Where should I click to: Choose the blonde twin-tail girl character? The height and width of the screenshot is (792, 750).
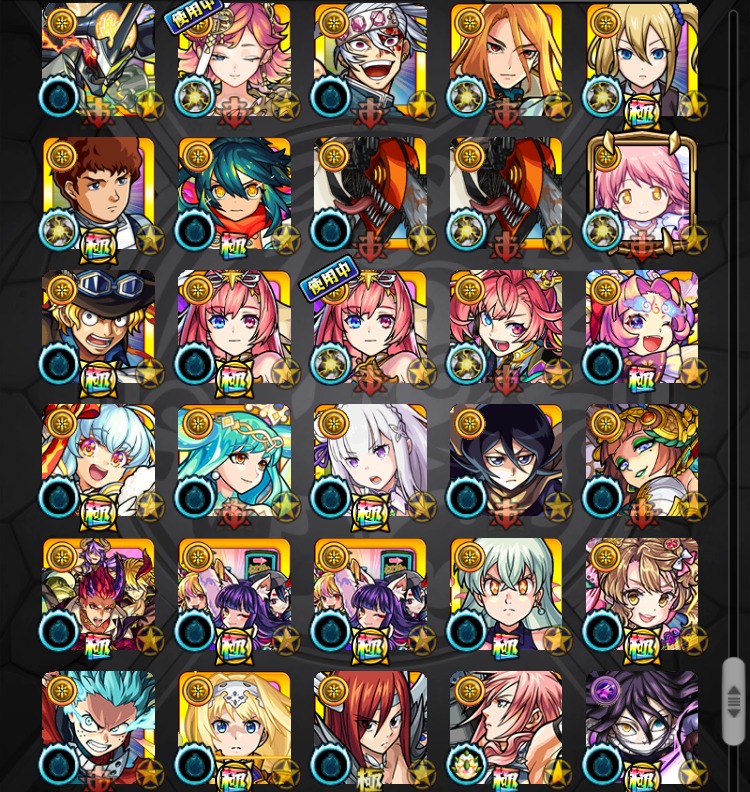642,62
